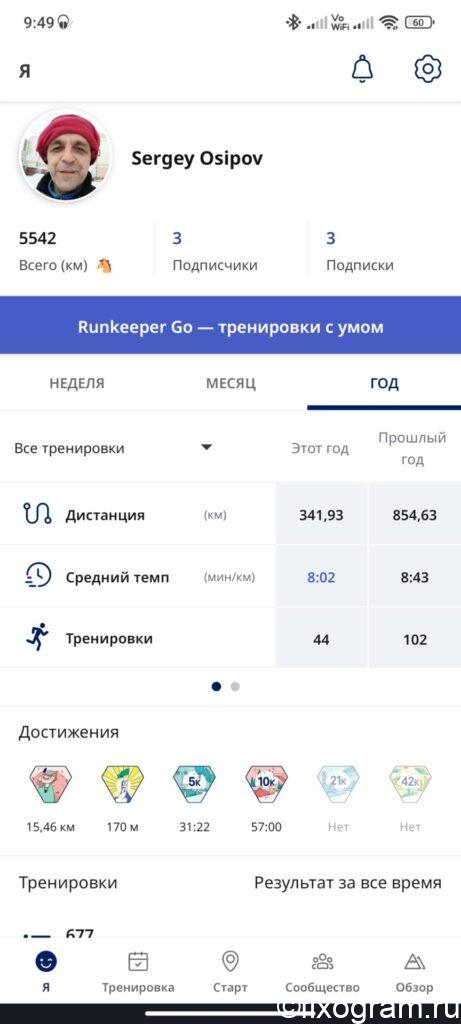
Task: Switch to the Сообщество tab
Action: pyautogui.click(x=323, y=972)
